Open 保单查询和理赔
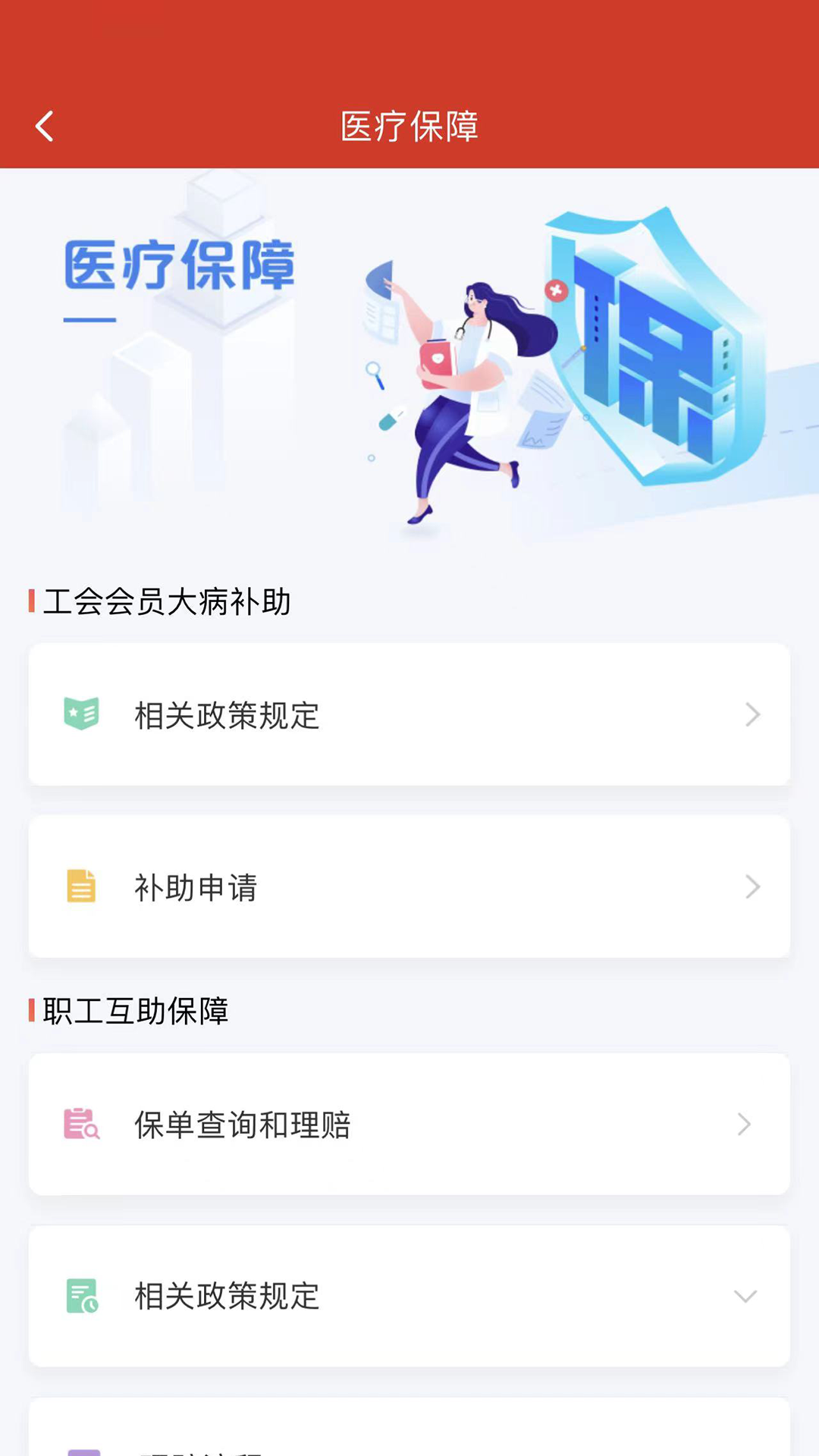819x1456 pixels. 409,1124
